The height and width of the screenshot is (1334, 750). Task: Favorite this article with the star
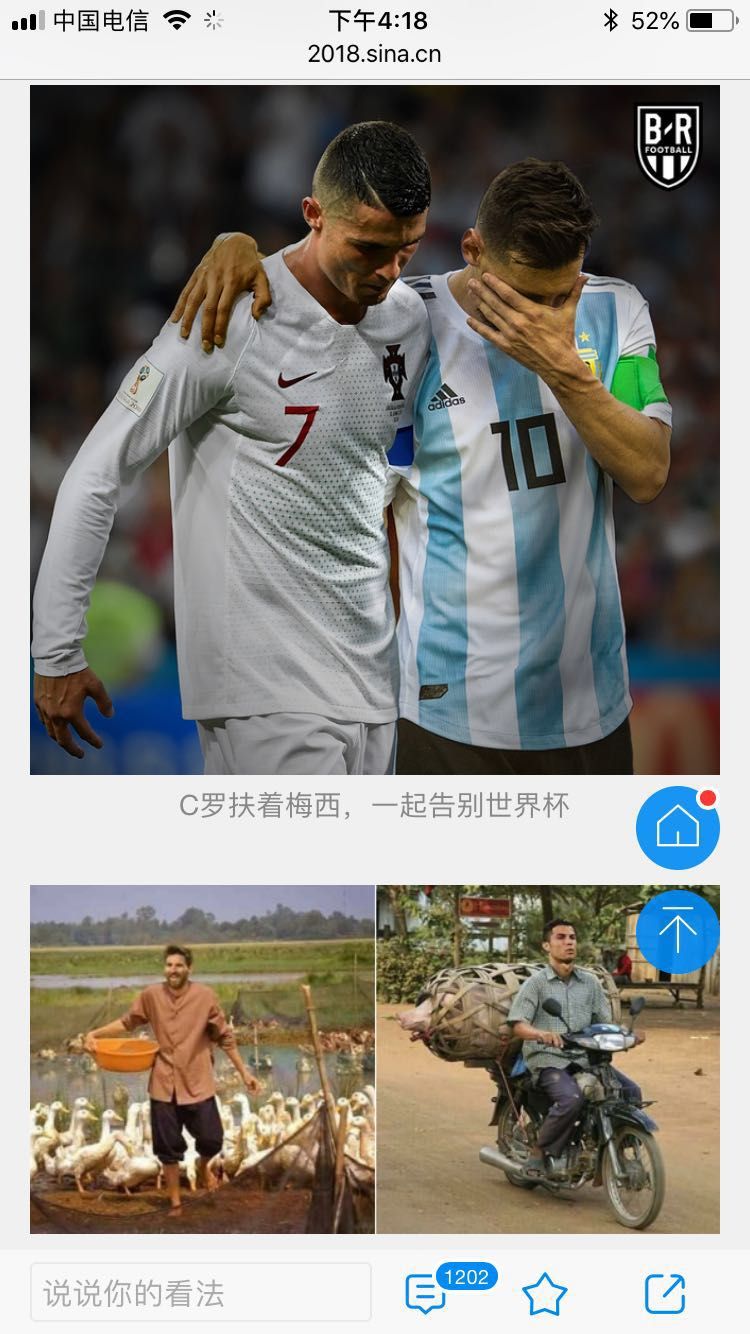click(x=545, y=1295)
